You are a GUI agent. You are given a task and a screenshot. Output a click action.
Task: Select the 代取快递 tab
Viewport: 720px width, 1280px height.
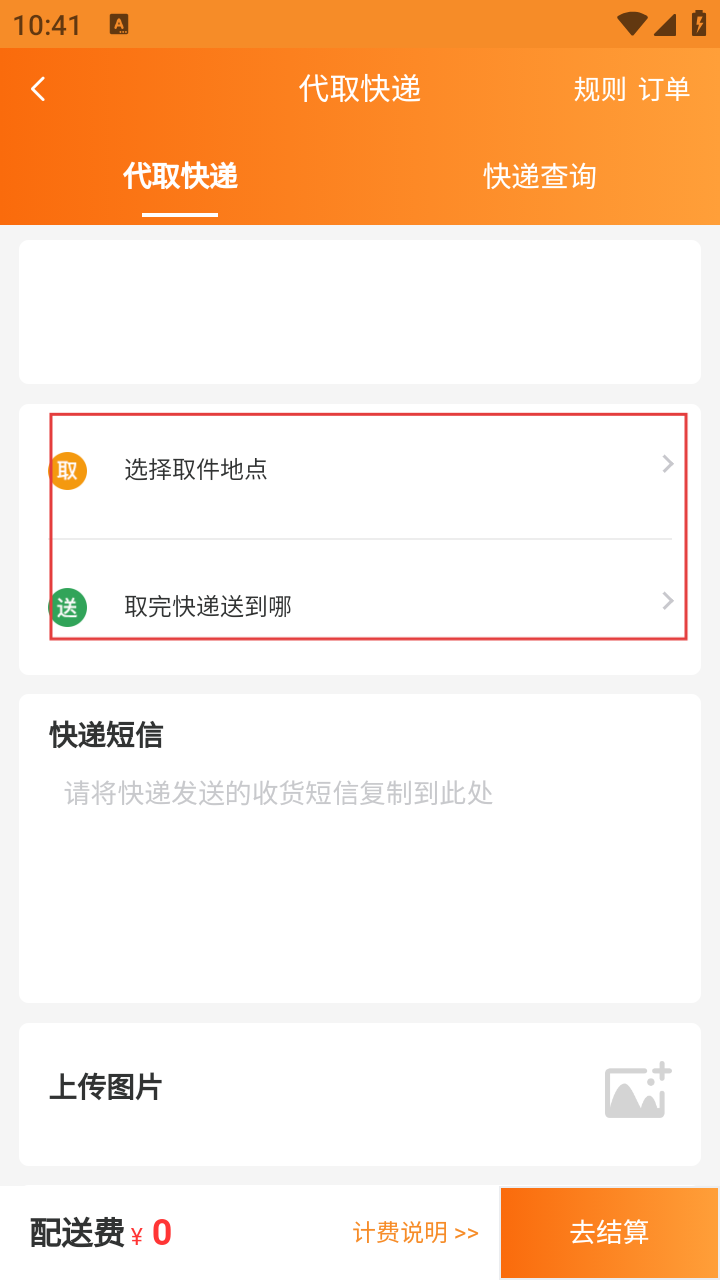pos(180,176)
